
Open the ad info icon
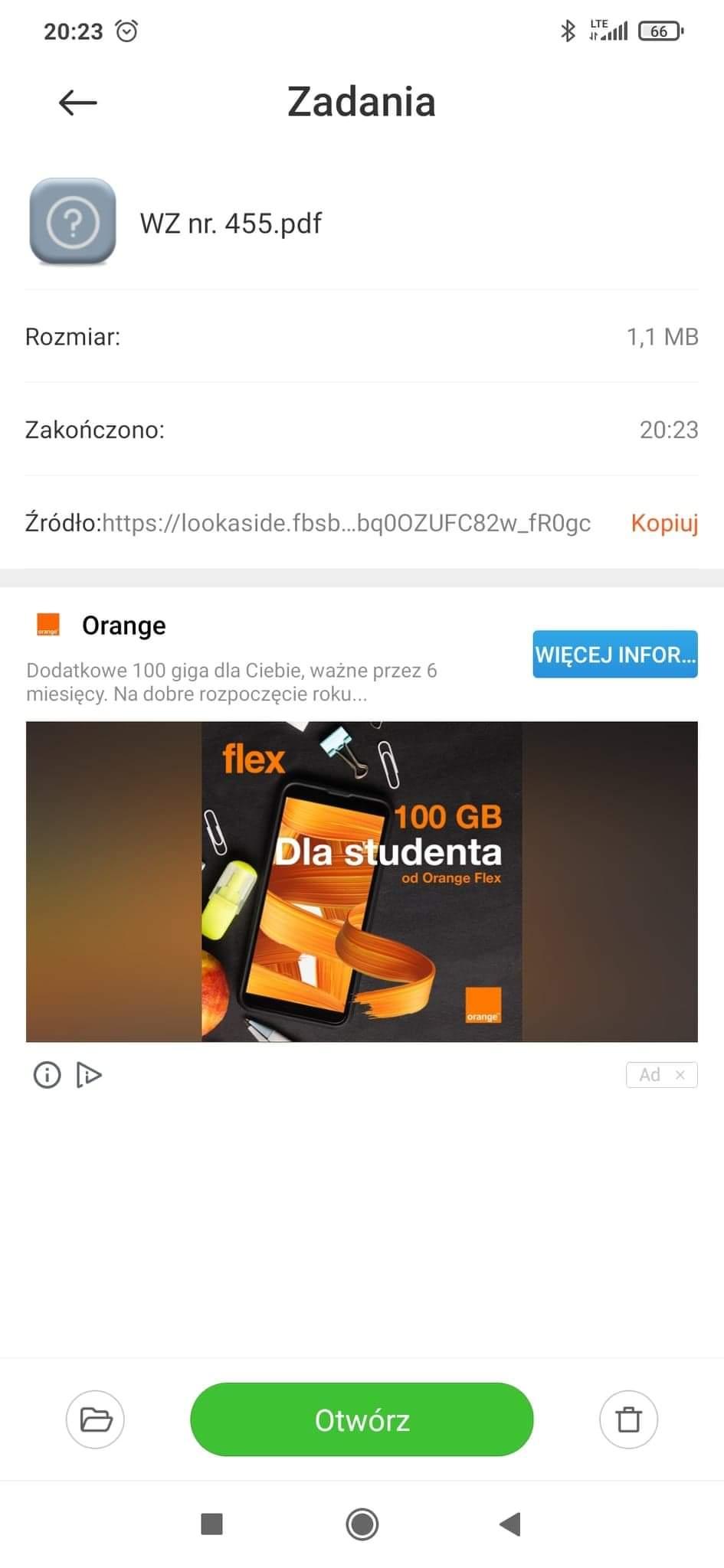pos(47,1075)
